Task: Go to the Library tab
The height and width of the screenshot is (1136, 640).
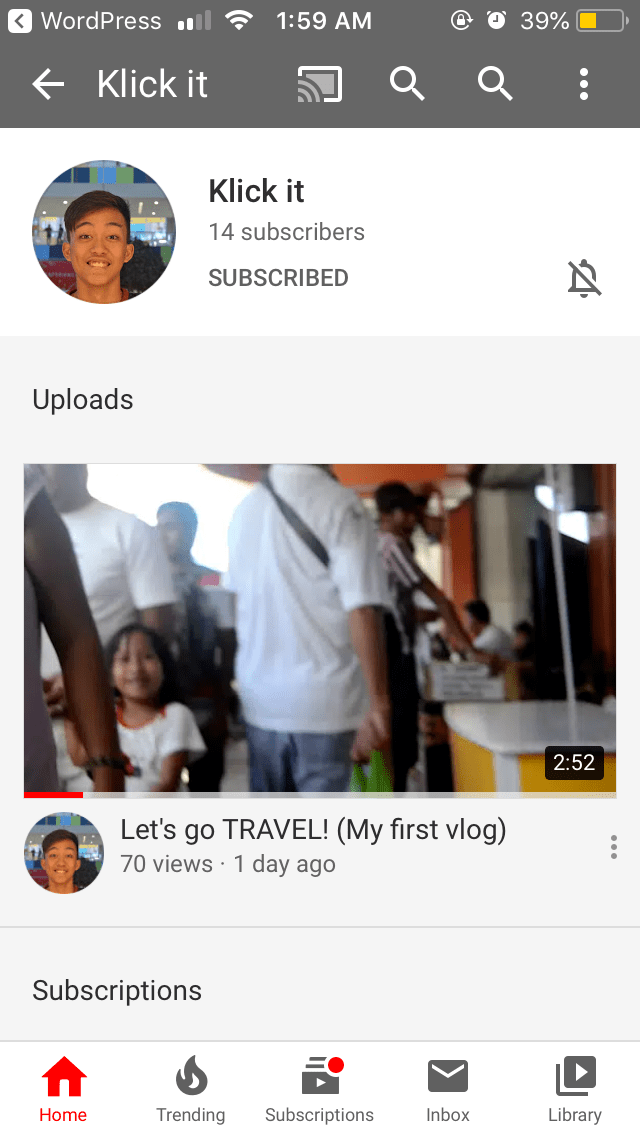Action: click(x=575, y=1090)
